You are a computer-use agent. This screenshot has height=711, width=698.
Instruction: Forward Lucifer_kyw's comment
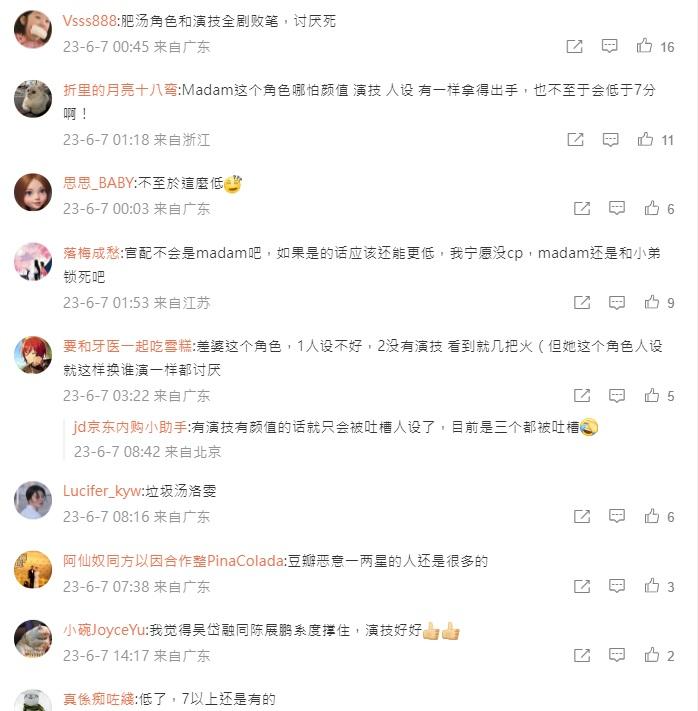tap(582, 516)
